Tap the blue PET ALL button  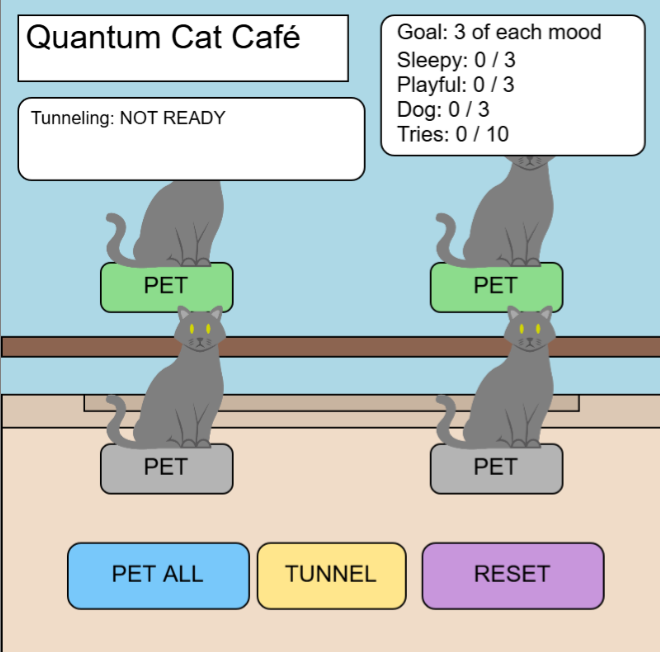[x=158, y=575]
